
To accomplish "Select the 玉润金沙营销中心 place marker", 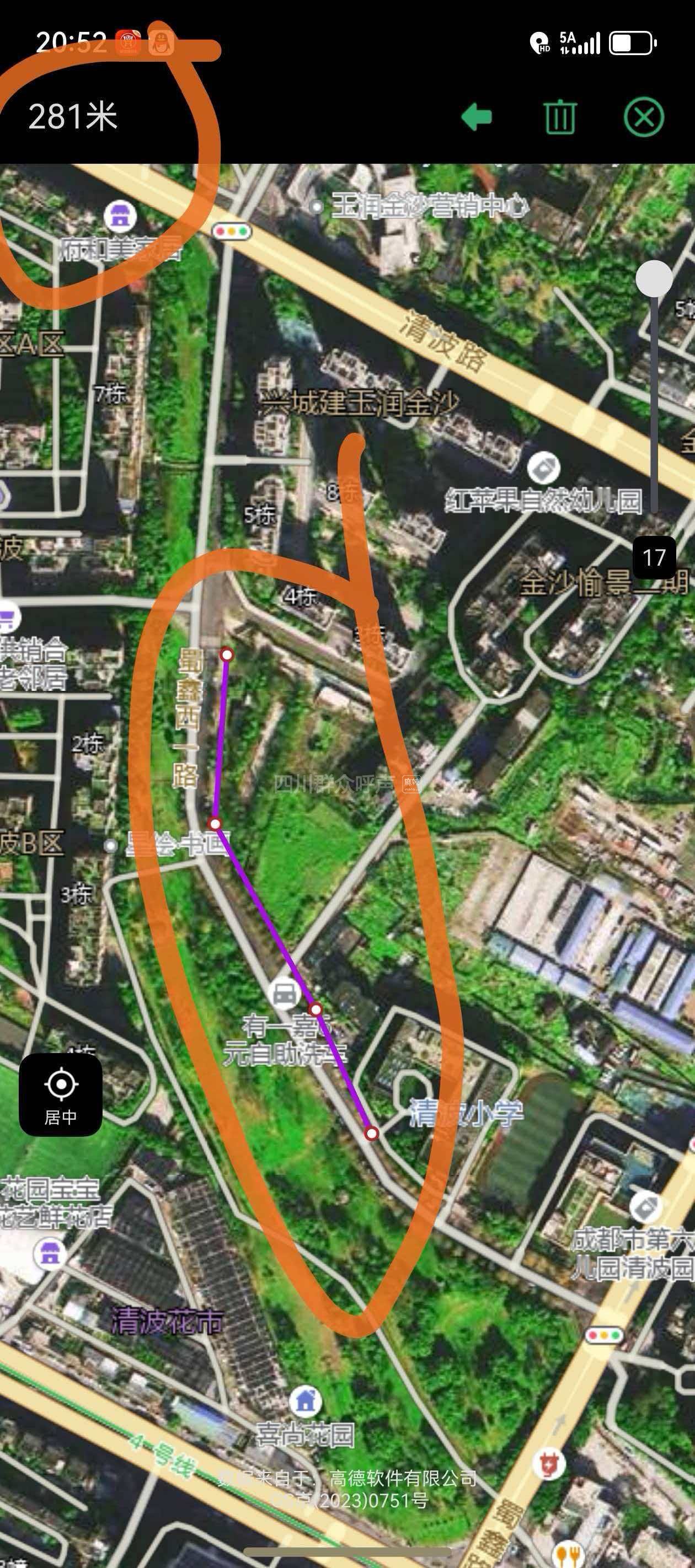I will (x=316, y=207).
